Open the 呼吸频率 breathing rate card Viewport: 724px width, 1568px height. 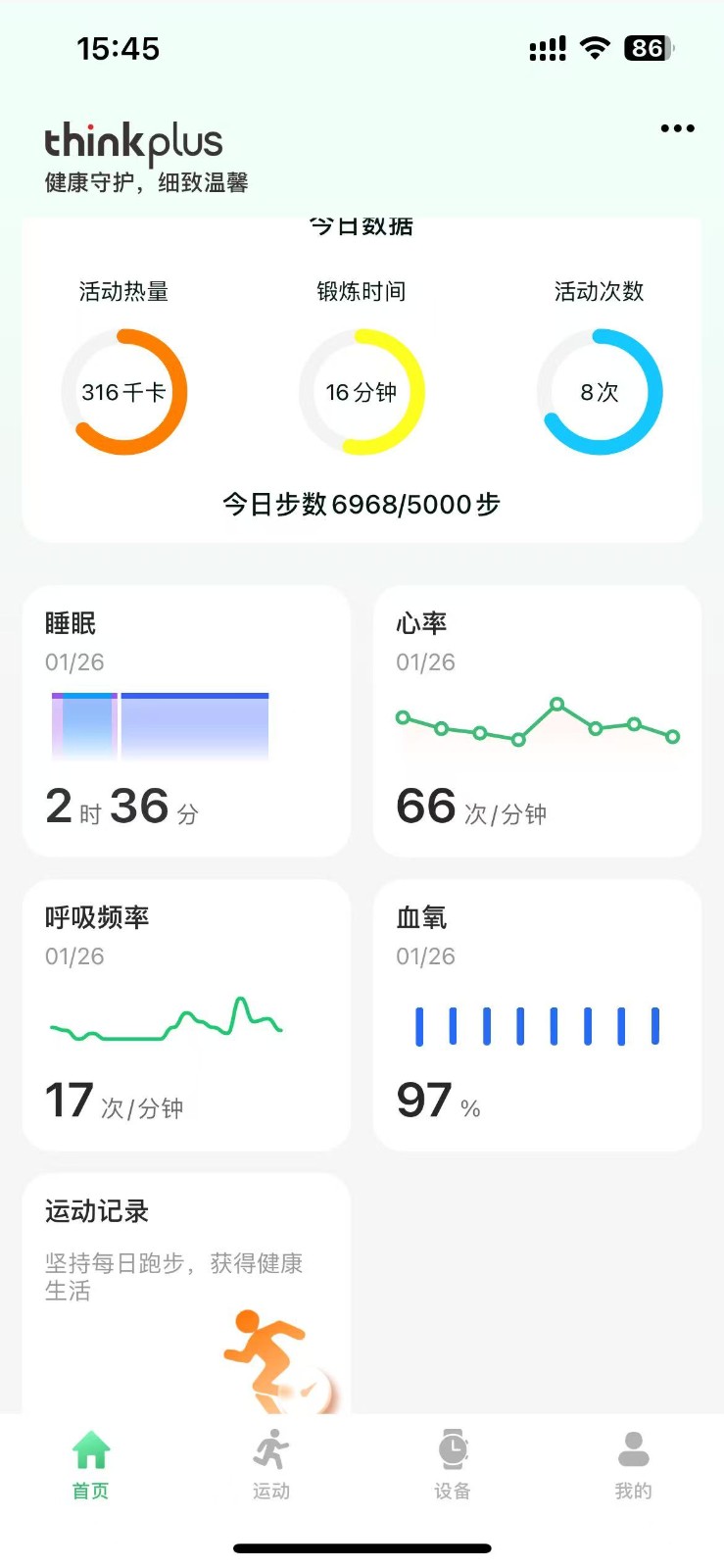click(x=186, y=1015)
